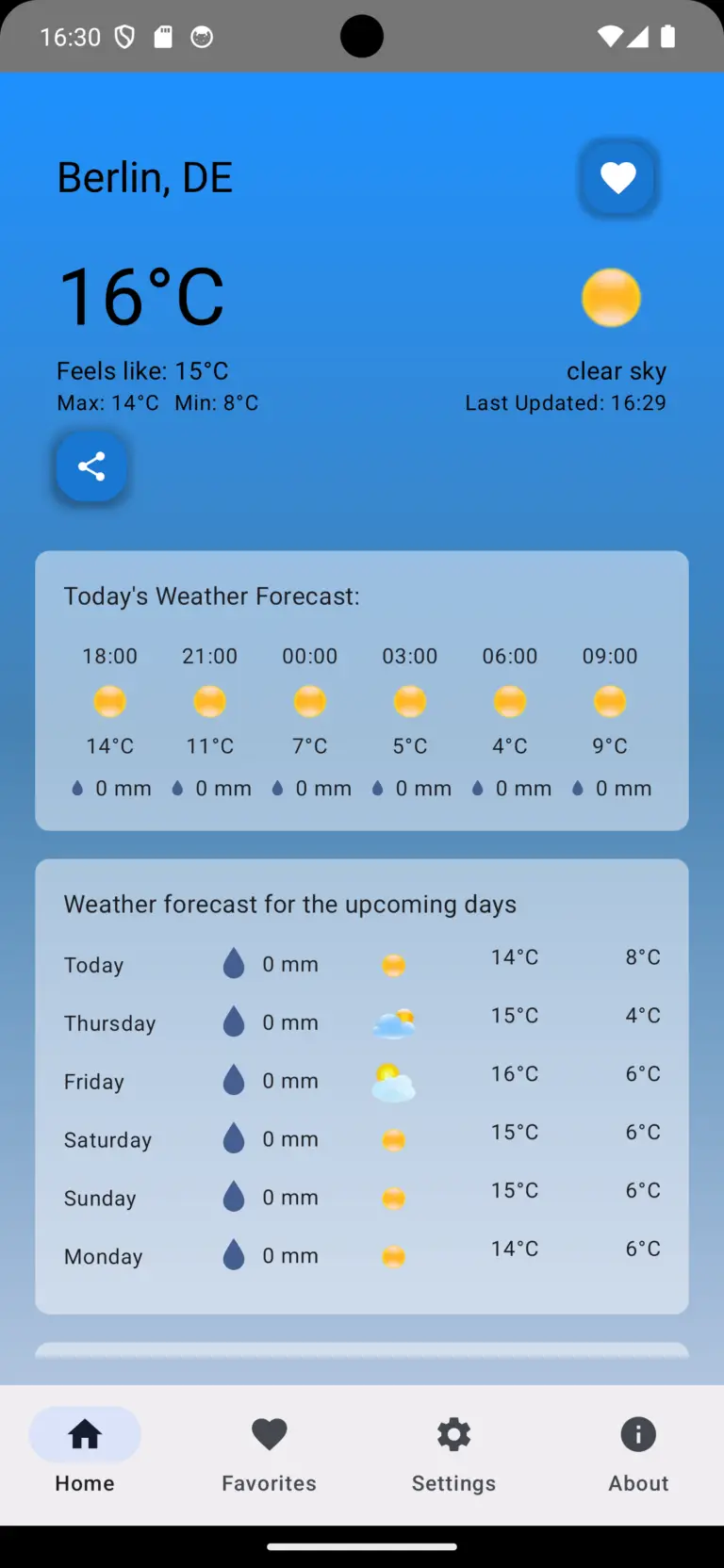Share the current Berlin weather
This screenshot has height=1568, width=724.
(x=91, y=466)
